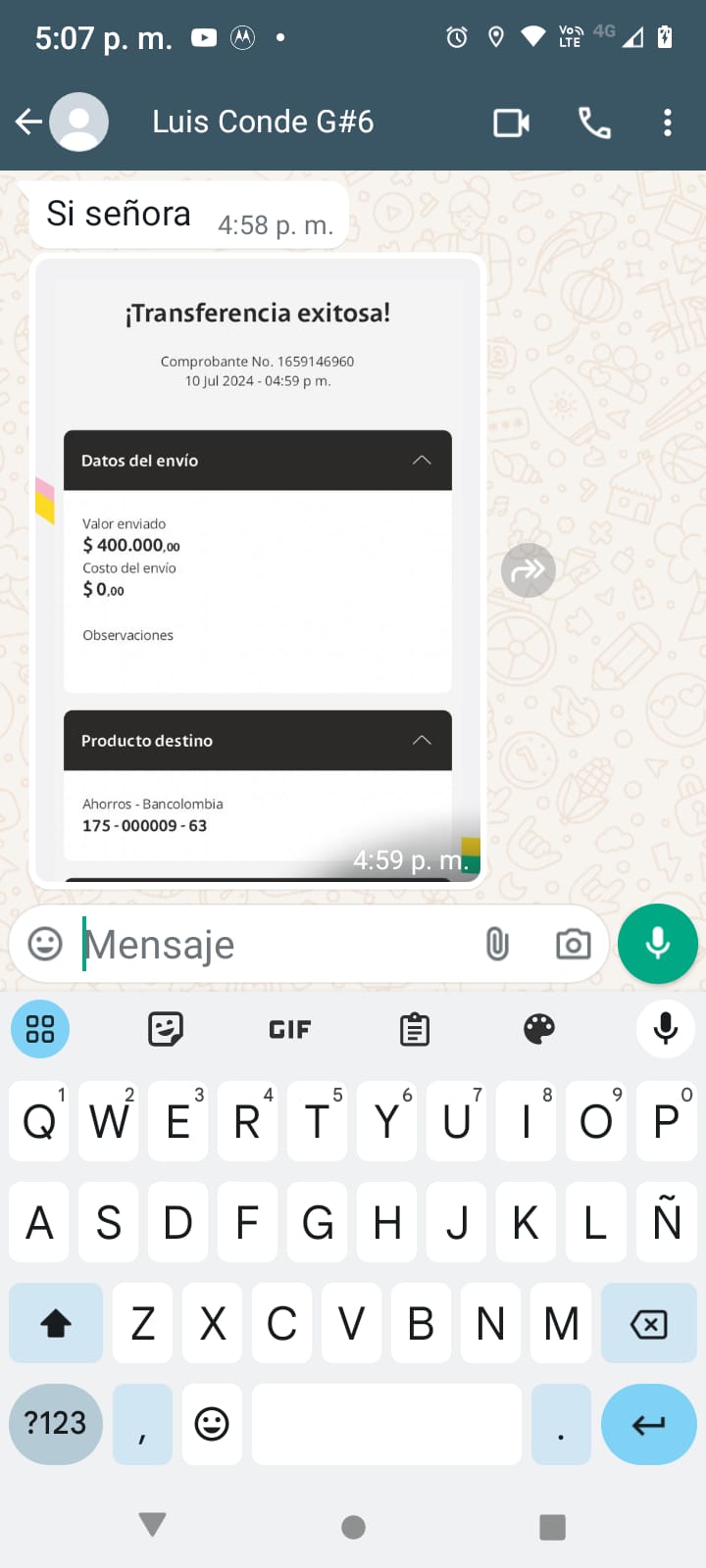Start a voice call with Luis Conde

tap(594, 122)
